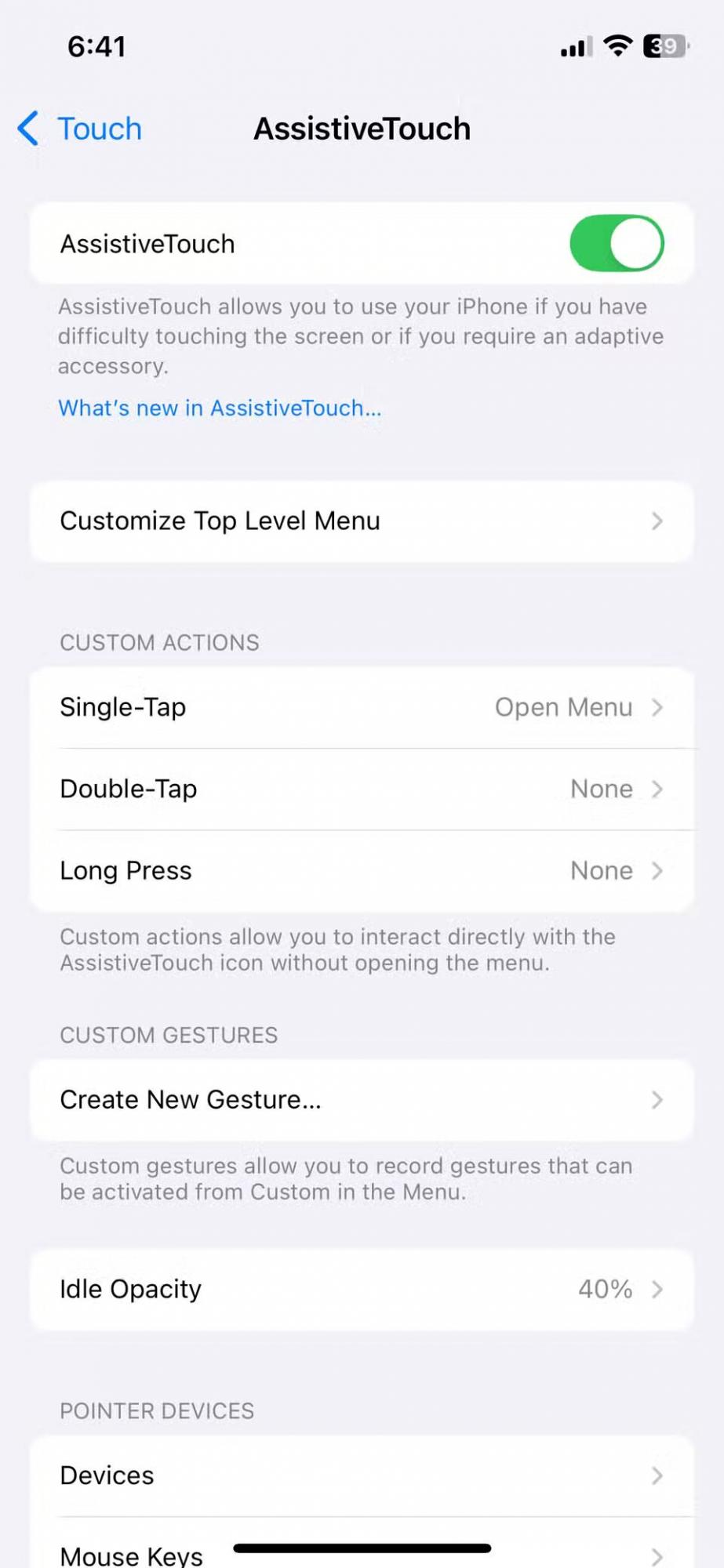
Task: Tap "None" next to Double-Tap
Action: coord(601,789)
